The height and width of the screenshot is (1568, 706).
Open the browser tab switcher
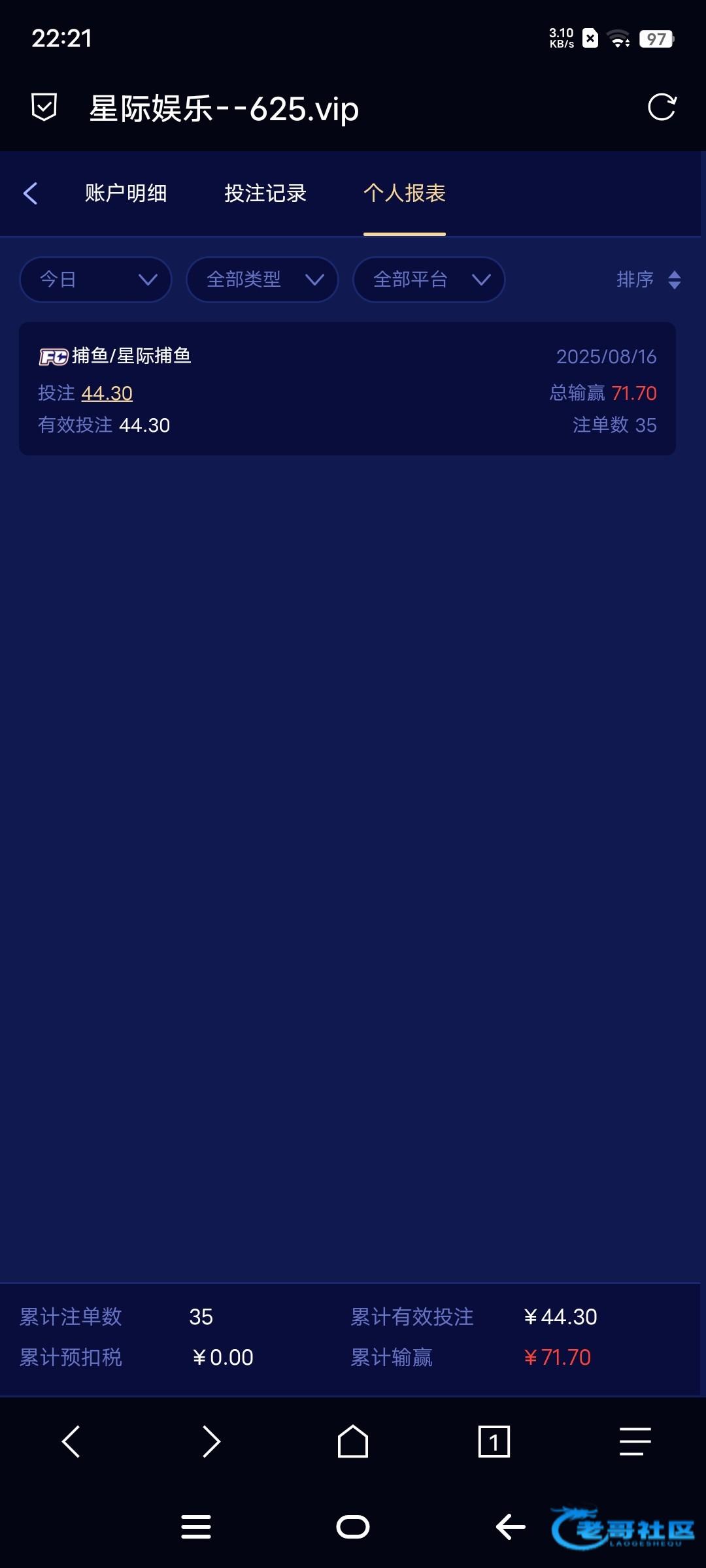pos(494,1441)
